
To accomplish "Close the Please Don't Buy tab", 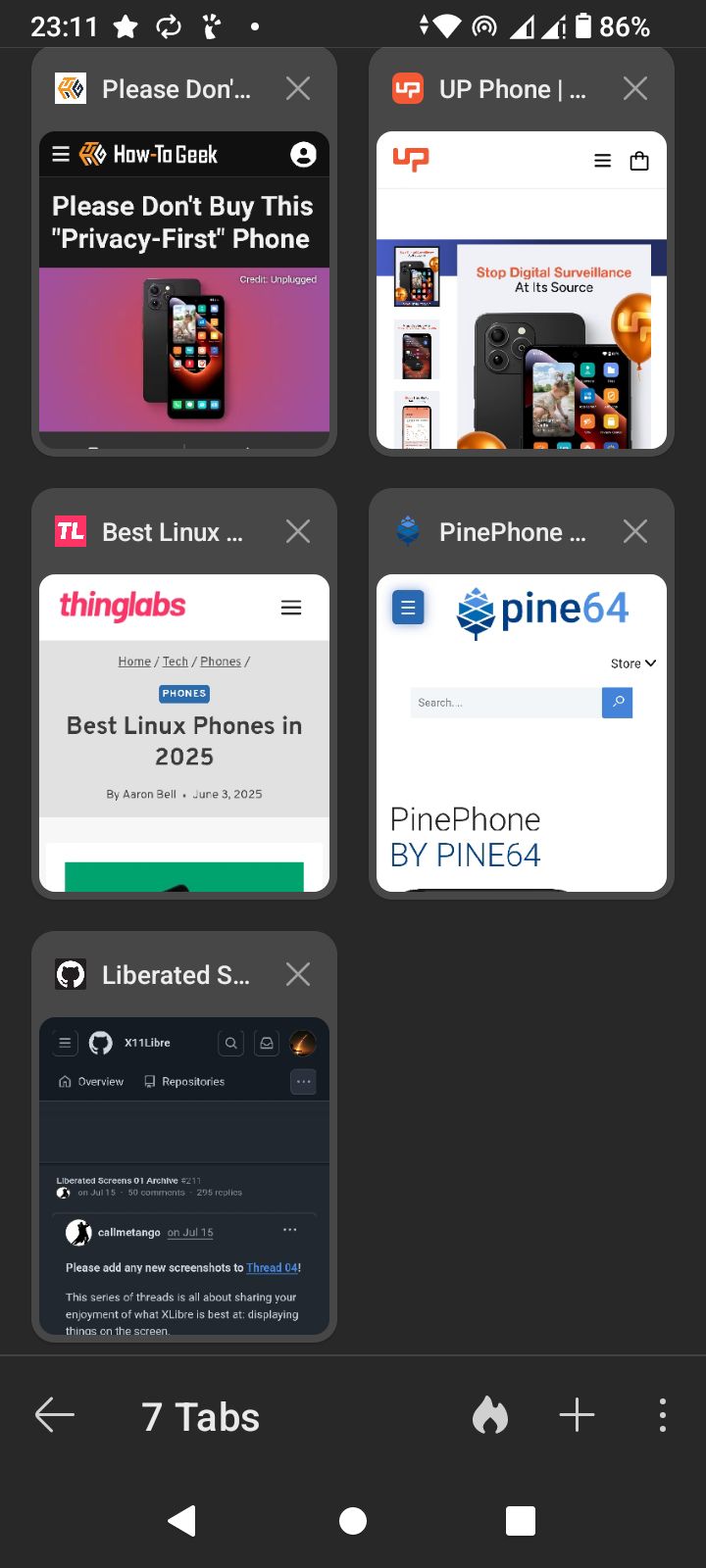I will coord(298,89).
